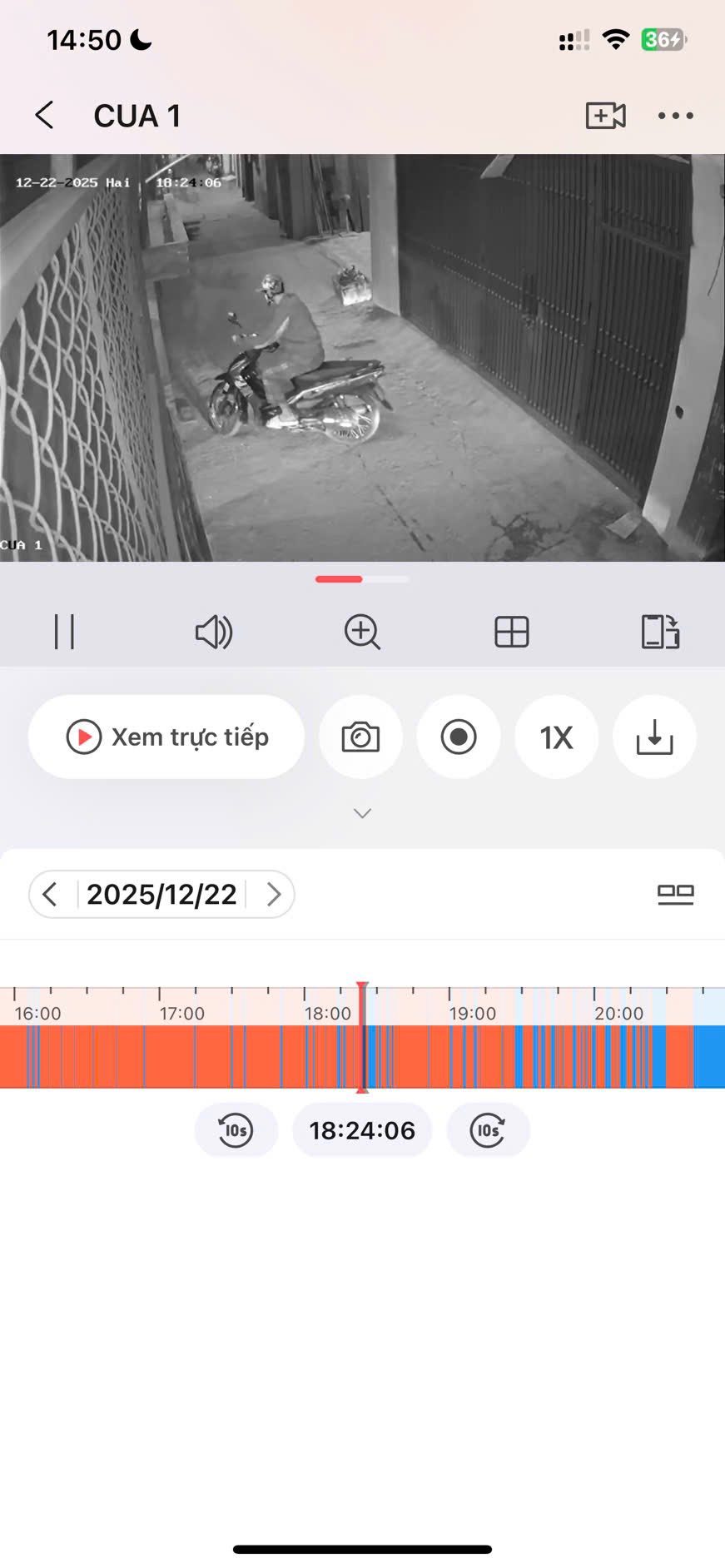Pause the playback video

click(x=64, y=632)
